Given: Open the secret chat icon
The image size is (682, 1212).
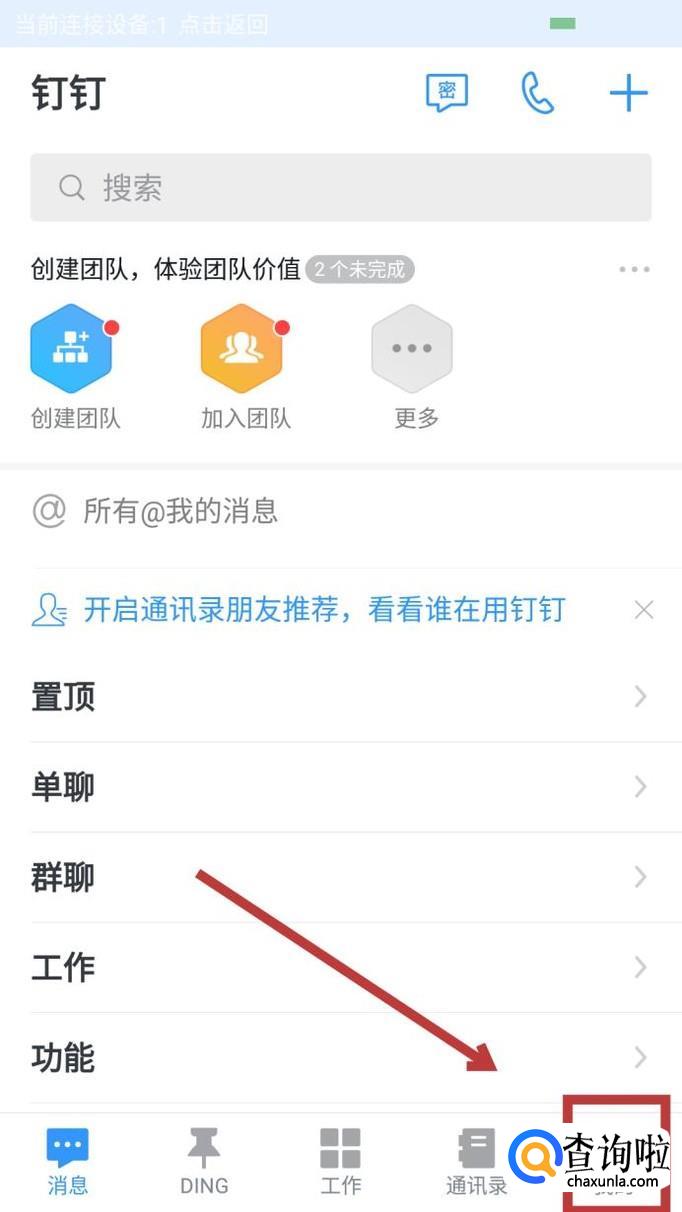Looking at the screenshot, I should pyautogui.click(x=446, y=94).
